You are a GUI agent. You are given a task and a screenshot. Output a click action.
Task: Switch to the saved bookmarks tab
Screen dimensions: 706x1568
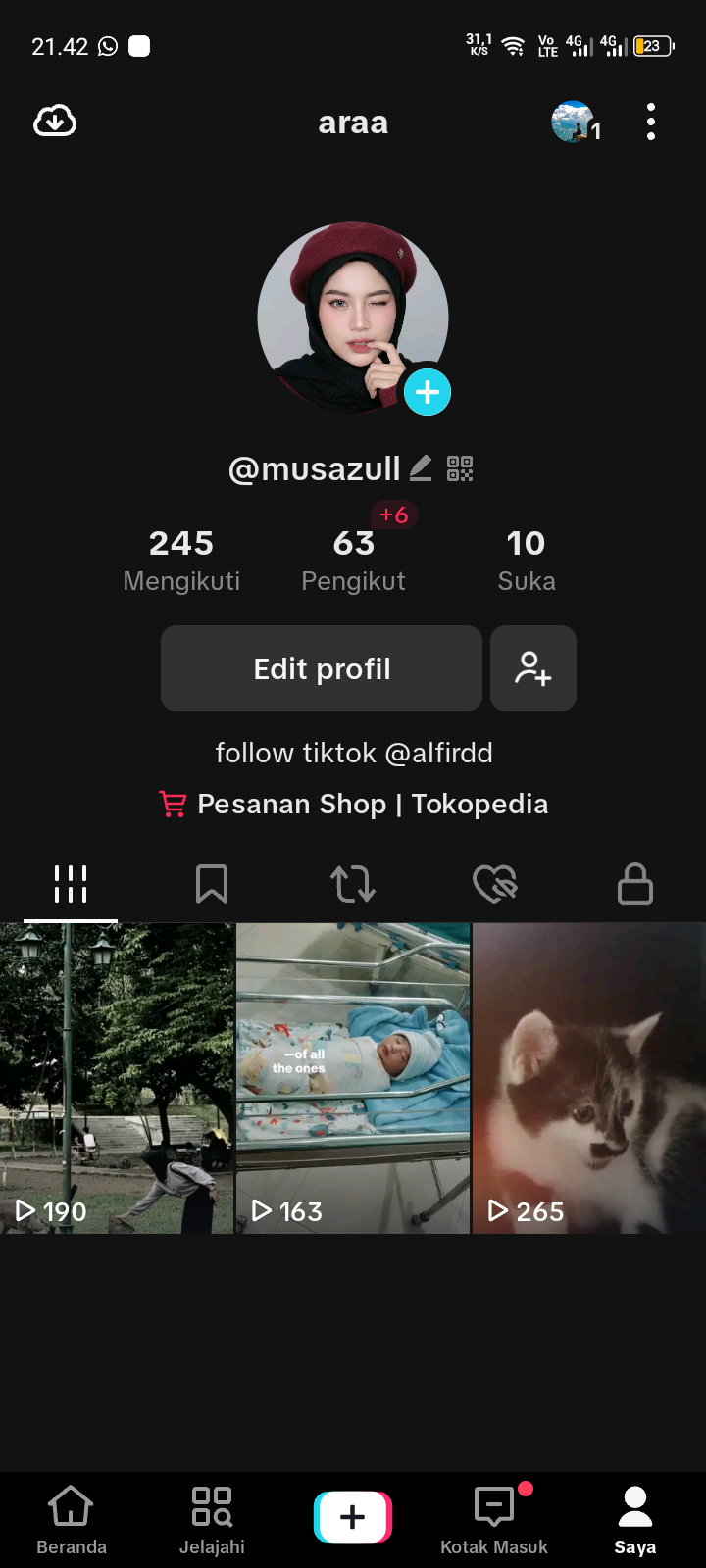coord(212,884)
